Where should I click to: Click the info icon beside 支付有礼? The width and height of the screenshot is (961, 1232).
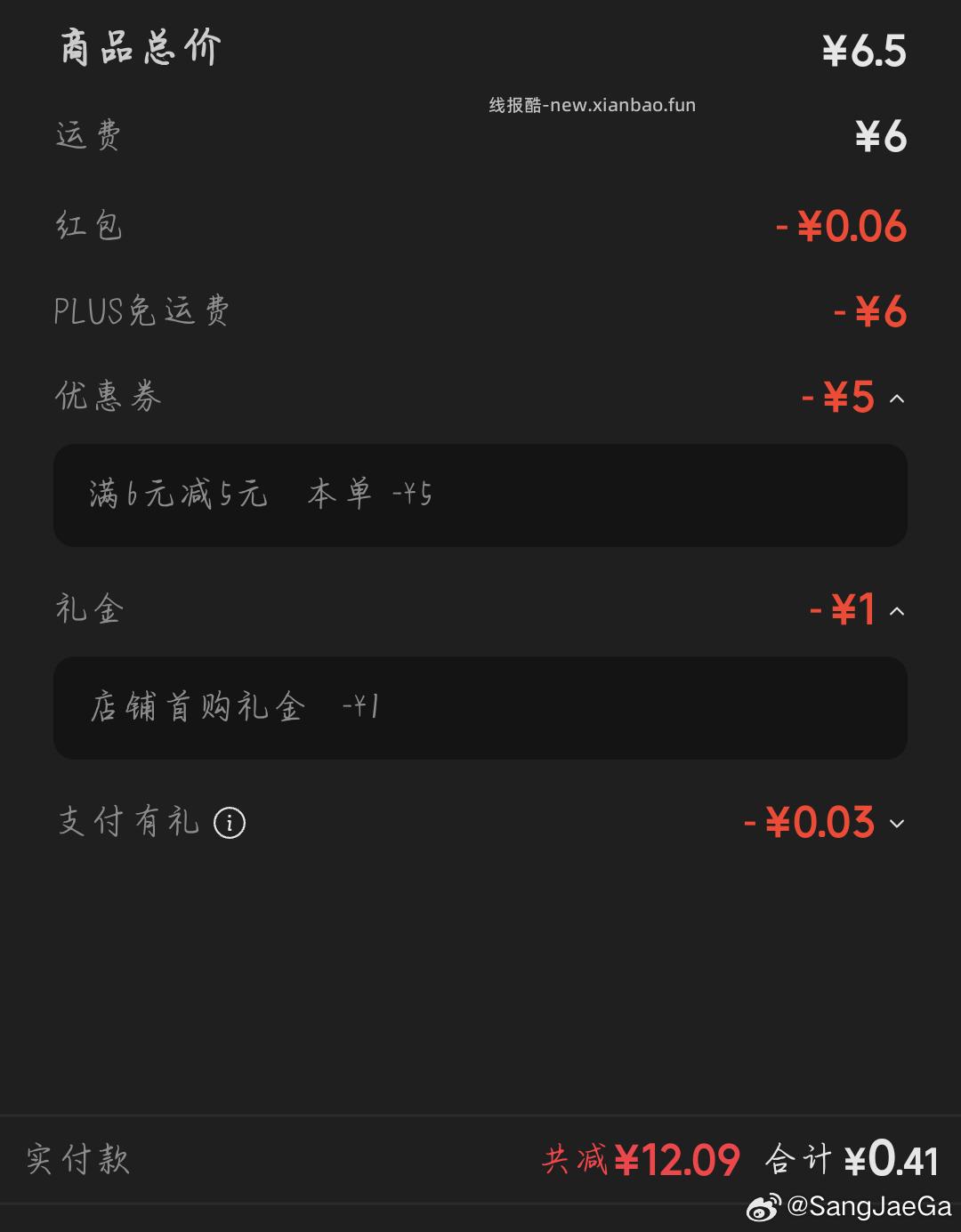click(231, 823)
